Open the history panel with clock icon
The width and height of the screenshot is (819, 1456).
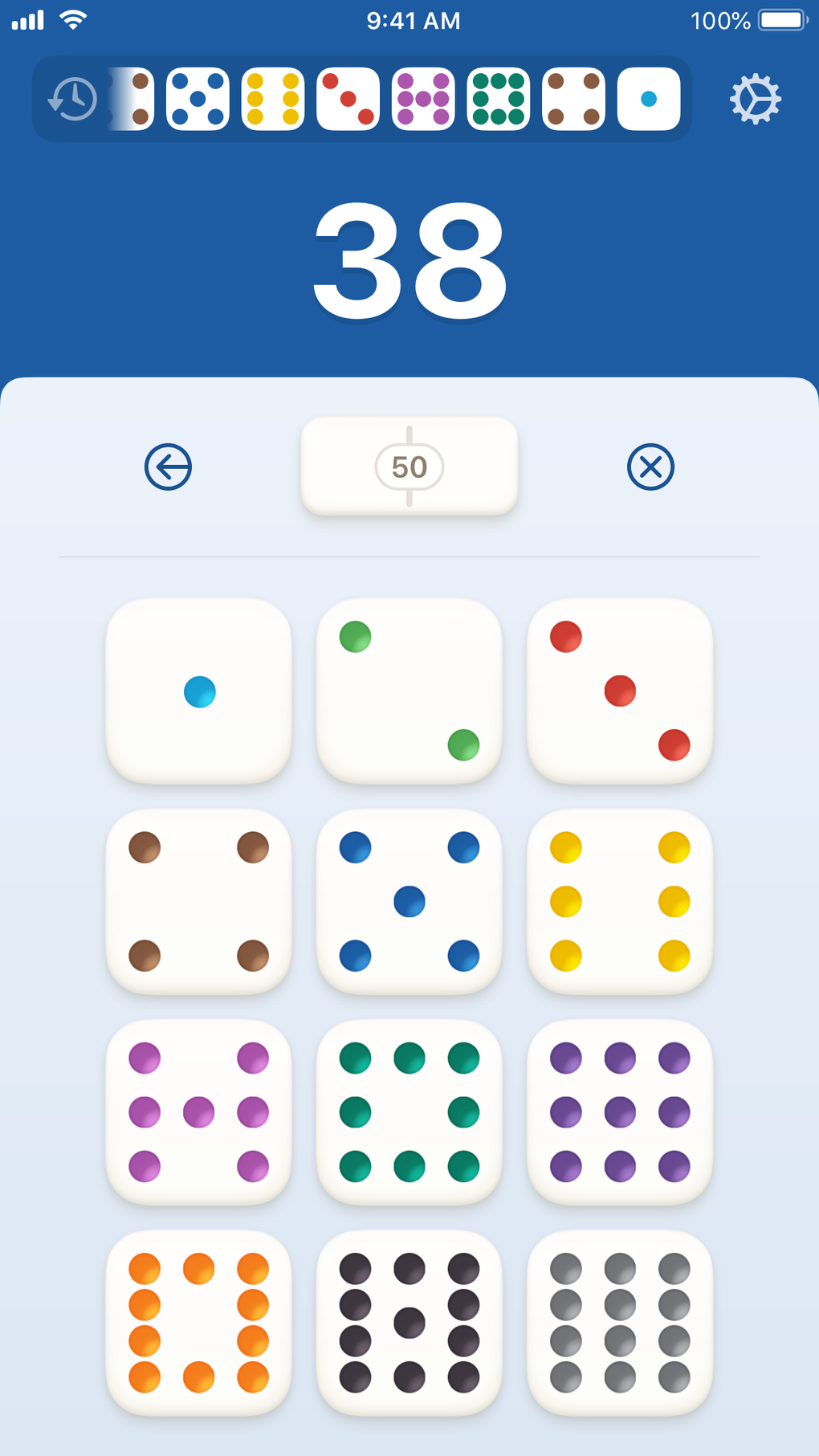(72, 99)
